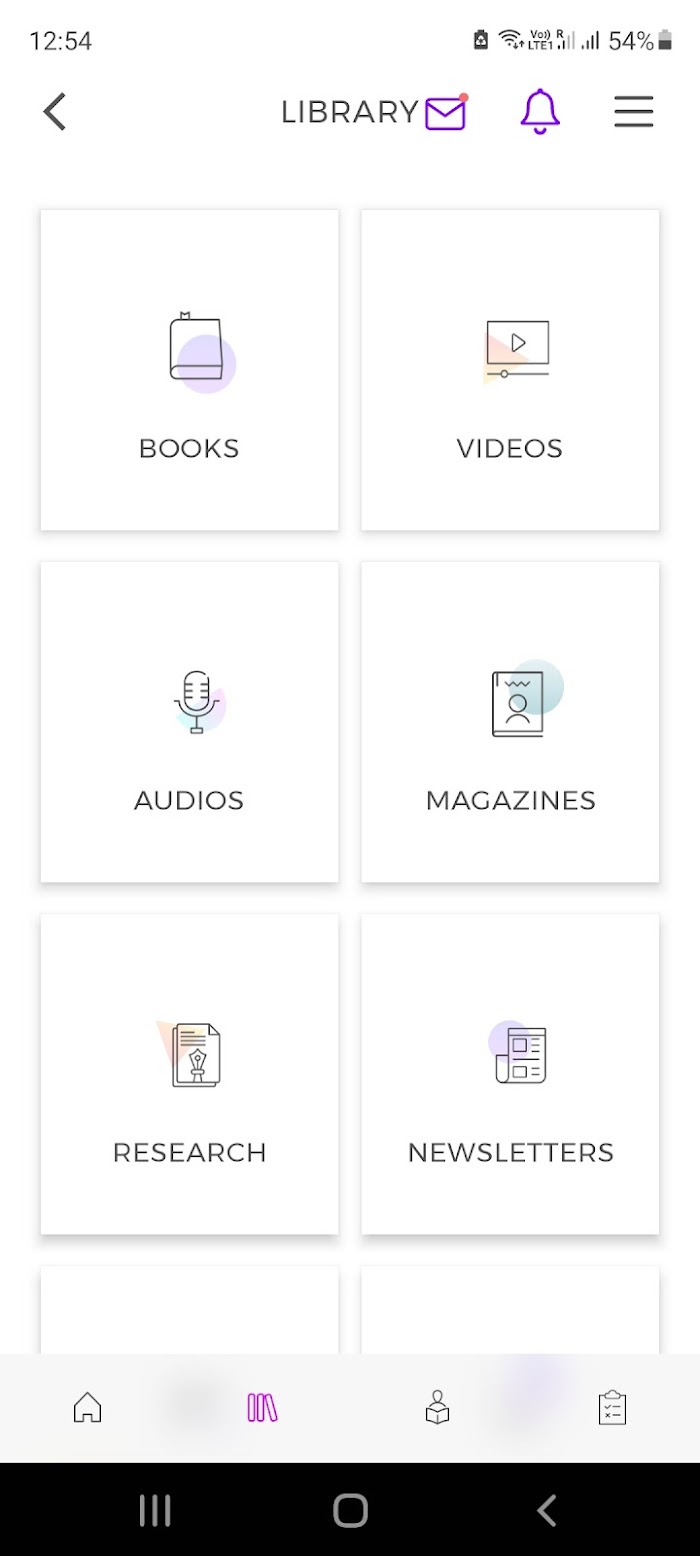Show recent apps from navigation bar
700x1556 pixels.
click(155, 1510)
